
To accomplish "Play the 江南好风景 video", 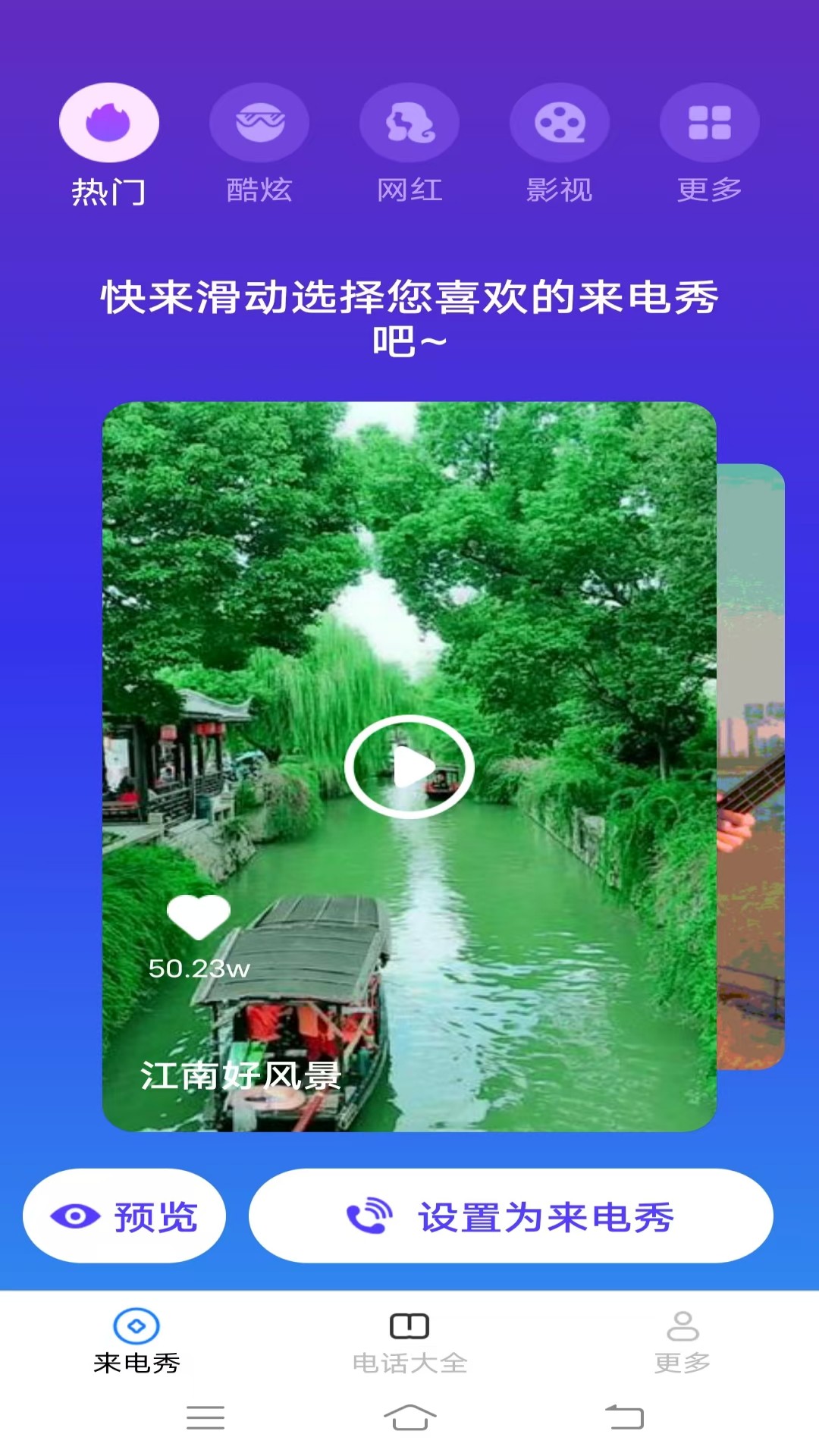I will (x=409, y=767).
